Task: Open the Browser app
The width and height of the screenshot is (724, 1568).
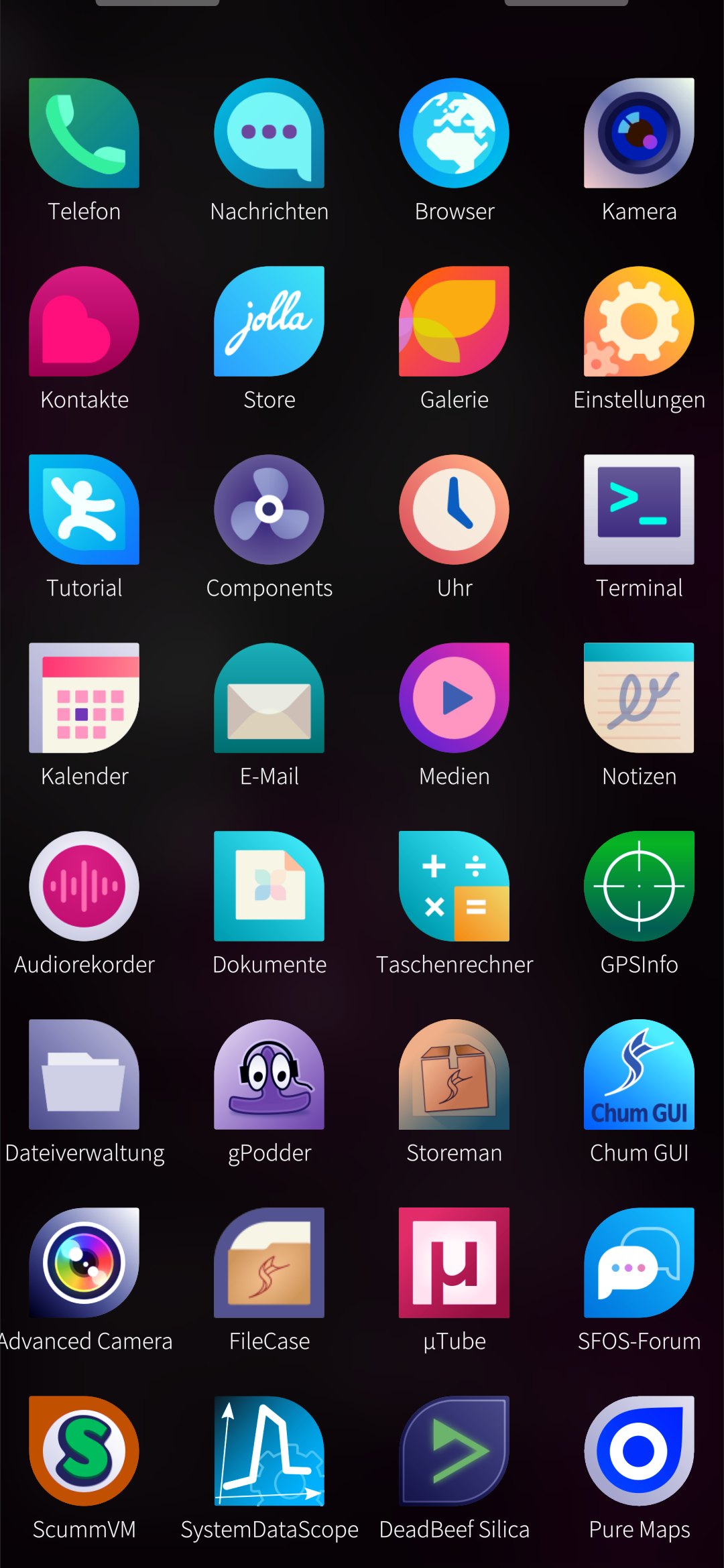Action: [x=454, y=133]
